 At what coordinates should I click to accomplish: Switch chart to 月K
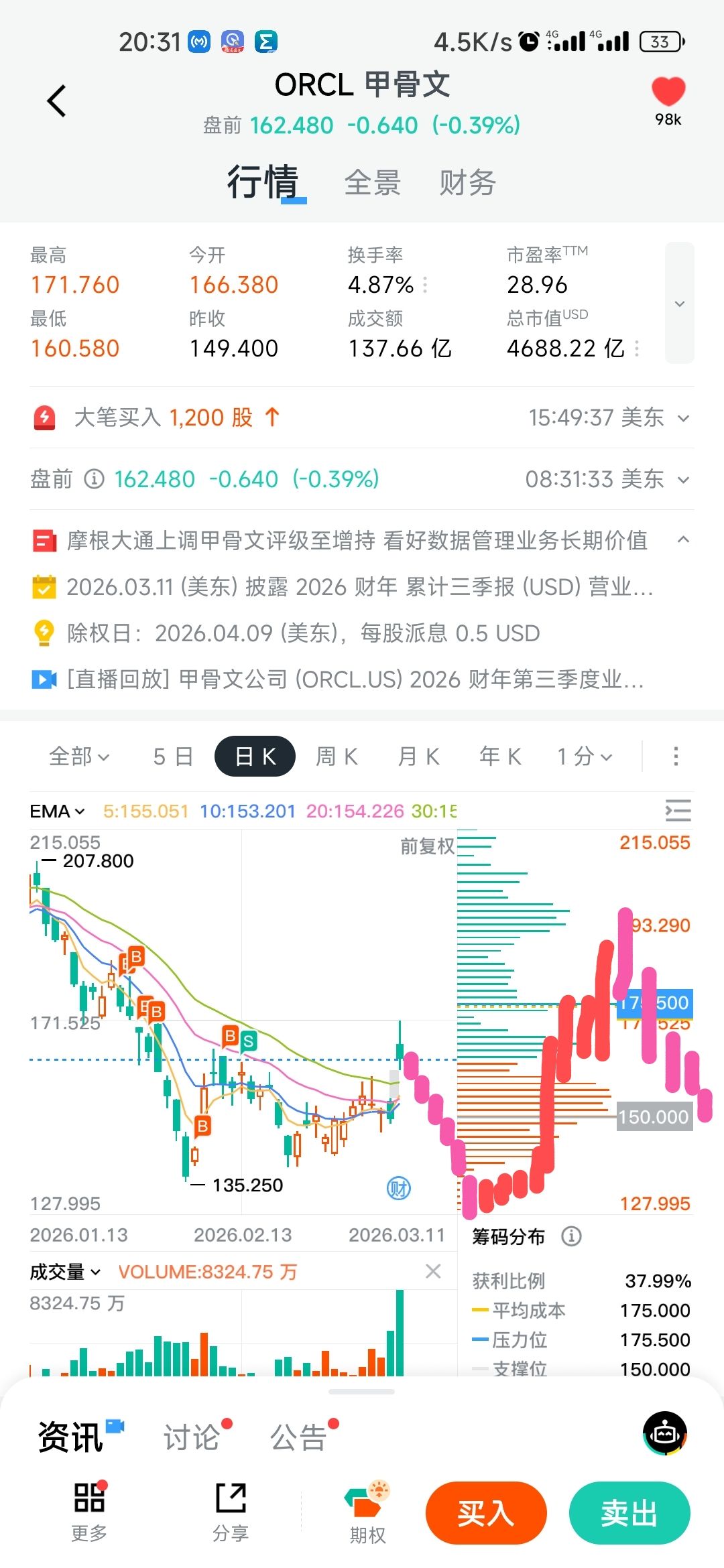(x=418, y=757)
